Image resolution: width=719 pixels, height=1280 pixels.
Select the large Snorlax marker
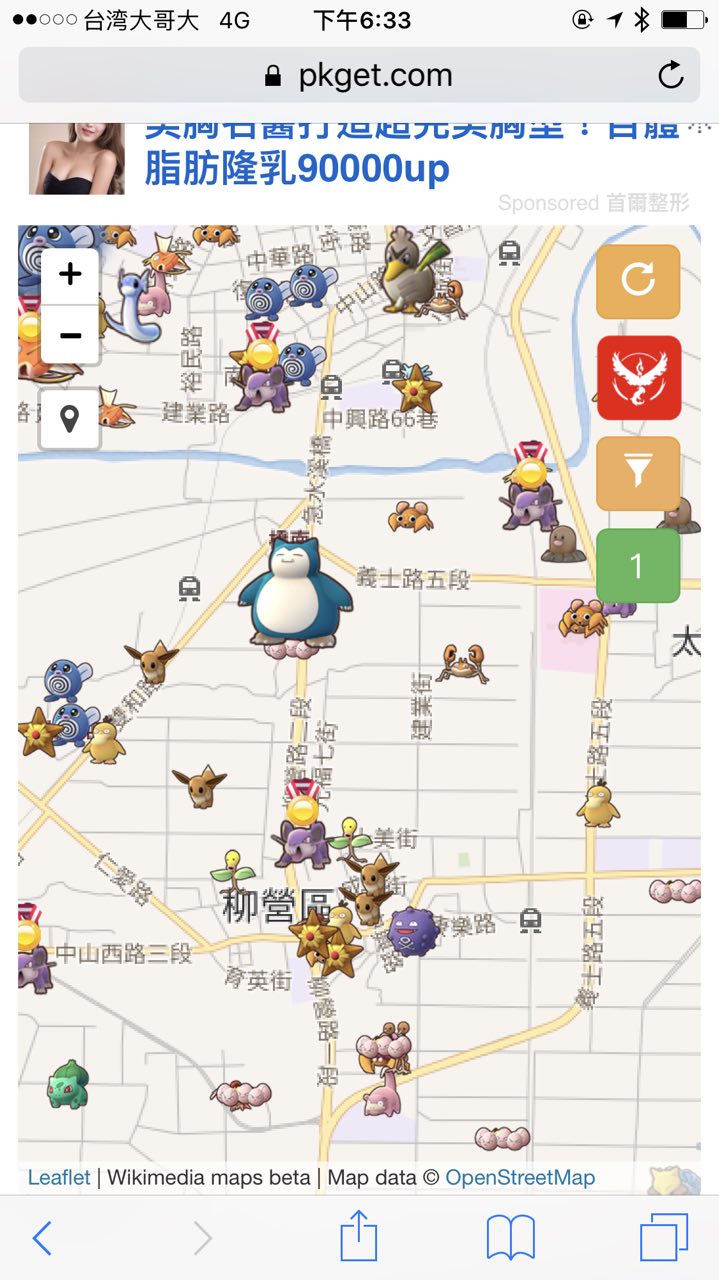(x=295, y=590)
